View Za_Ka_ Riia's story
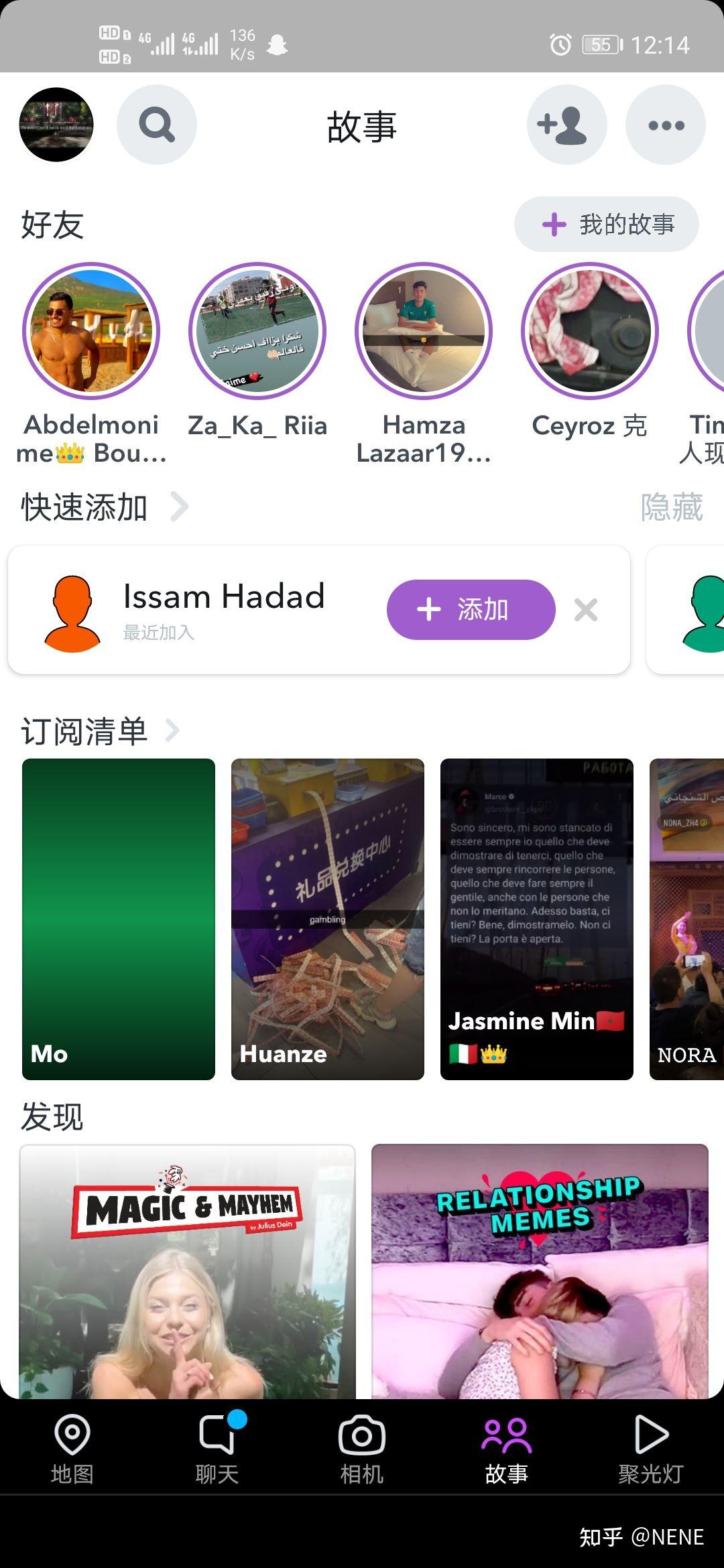 pyautogui.click(x=257, y=331)
